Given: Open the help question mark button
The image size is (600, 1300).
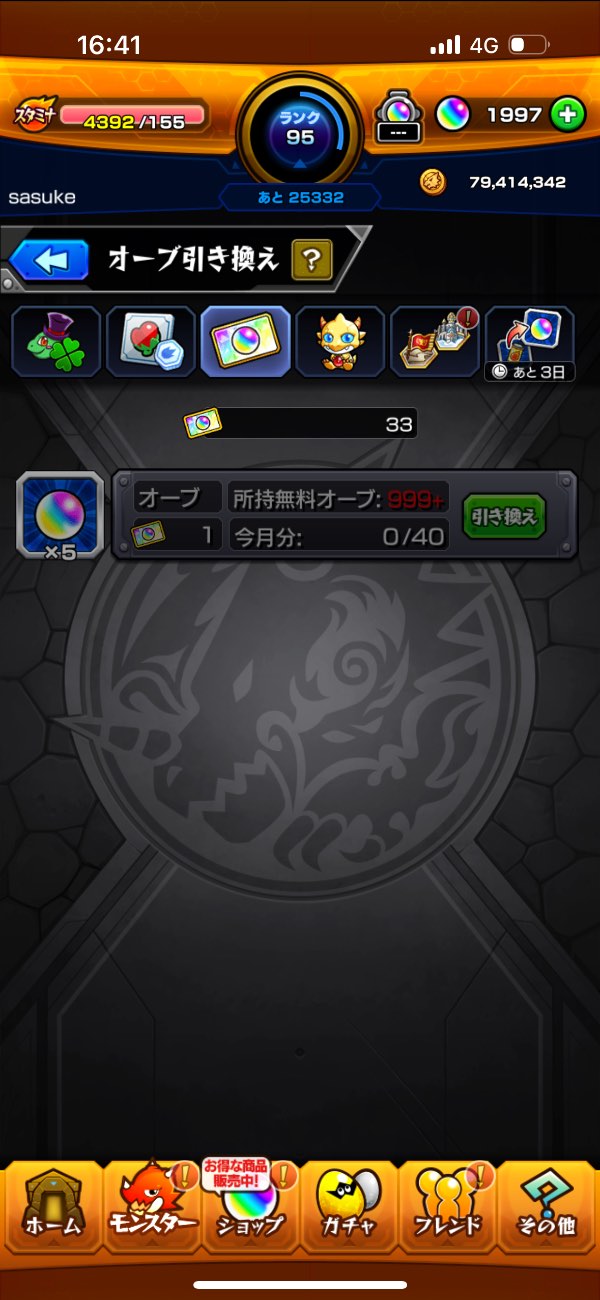Looking at the screenshot, I should 312,261.
